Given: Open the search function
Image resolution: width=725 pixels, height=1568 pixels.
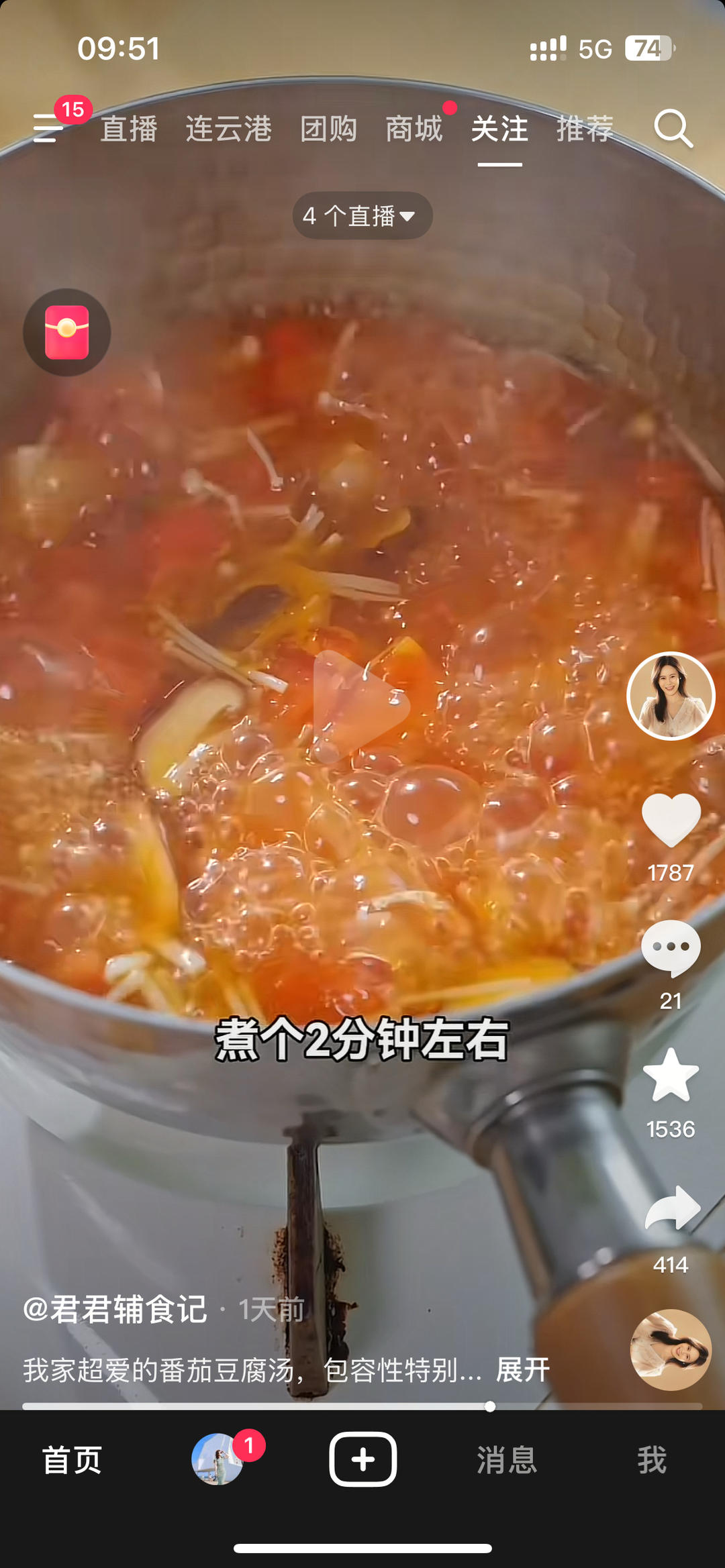Looking at the screenshot, I should (676, 128).
